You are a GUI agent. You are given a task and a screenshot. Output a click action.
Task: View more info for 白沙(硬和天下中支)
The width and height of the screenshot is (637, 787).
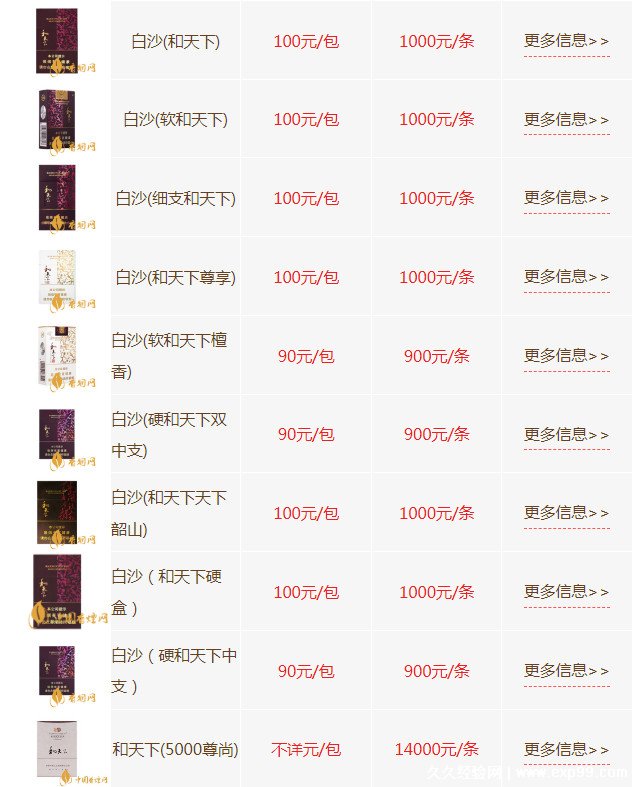point(566,670)
